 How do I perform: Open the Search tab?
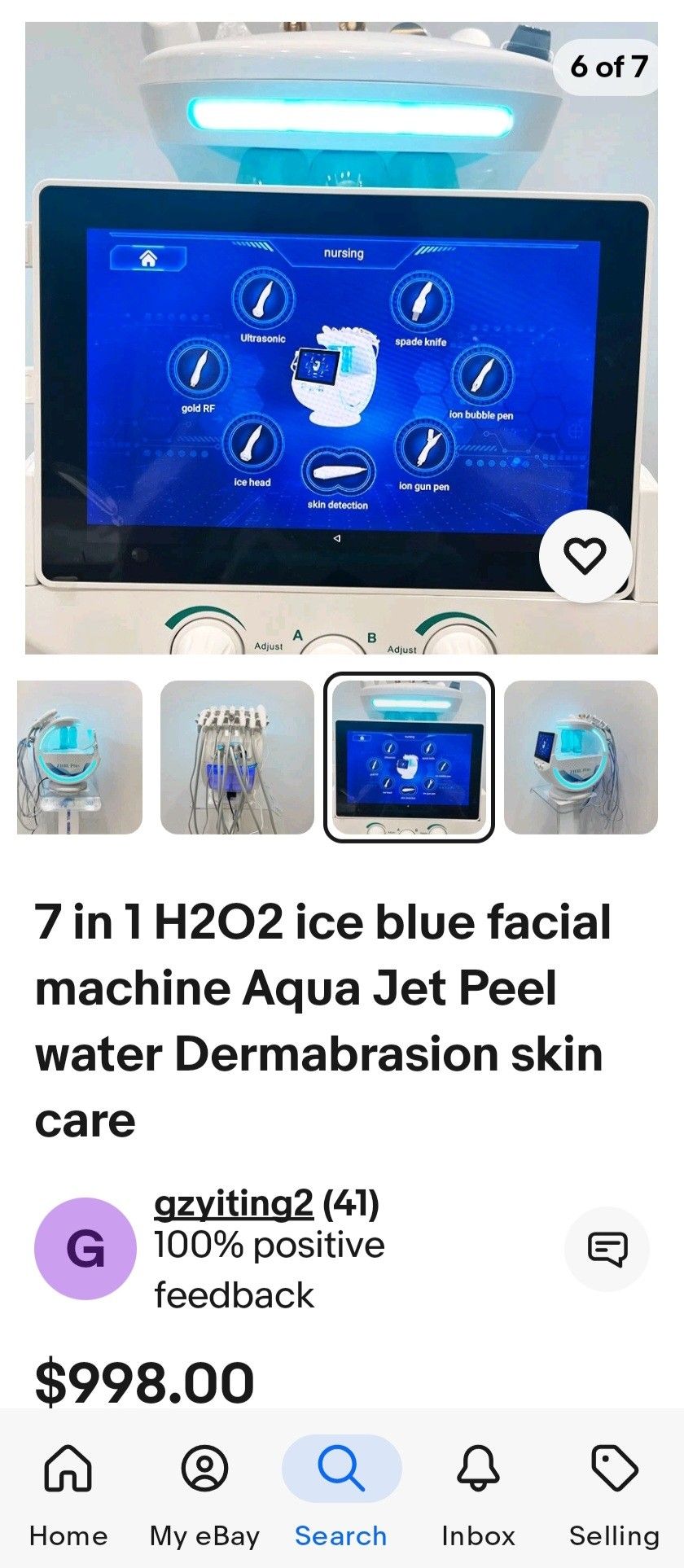[x=341, y=1495]
